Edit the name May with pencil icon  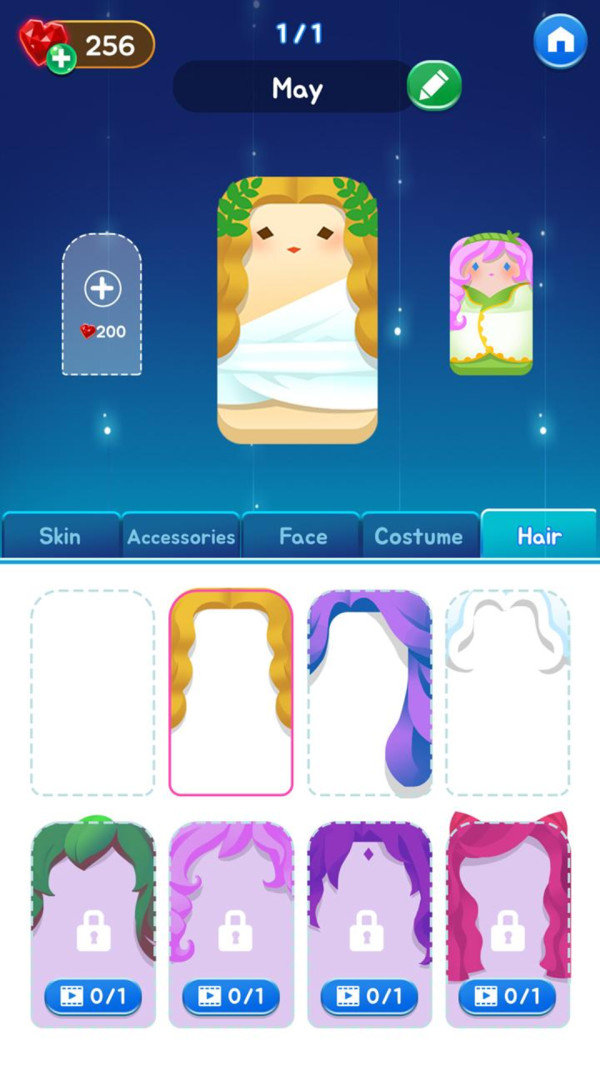pos(434,86)
